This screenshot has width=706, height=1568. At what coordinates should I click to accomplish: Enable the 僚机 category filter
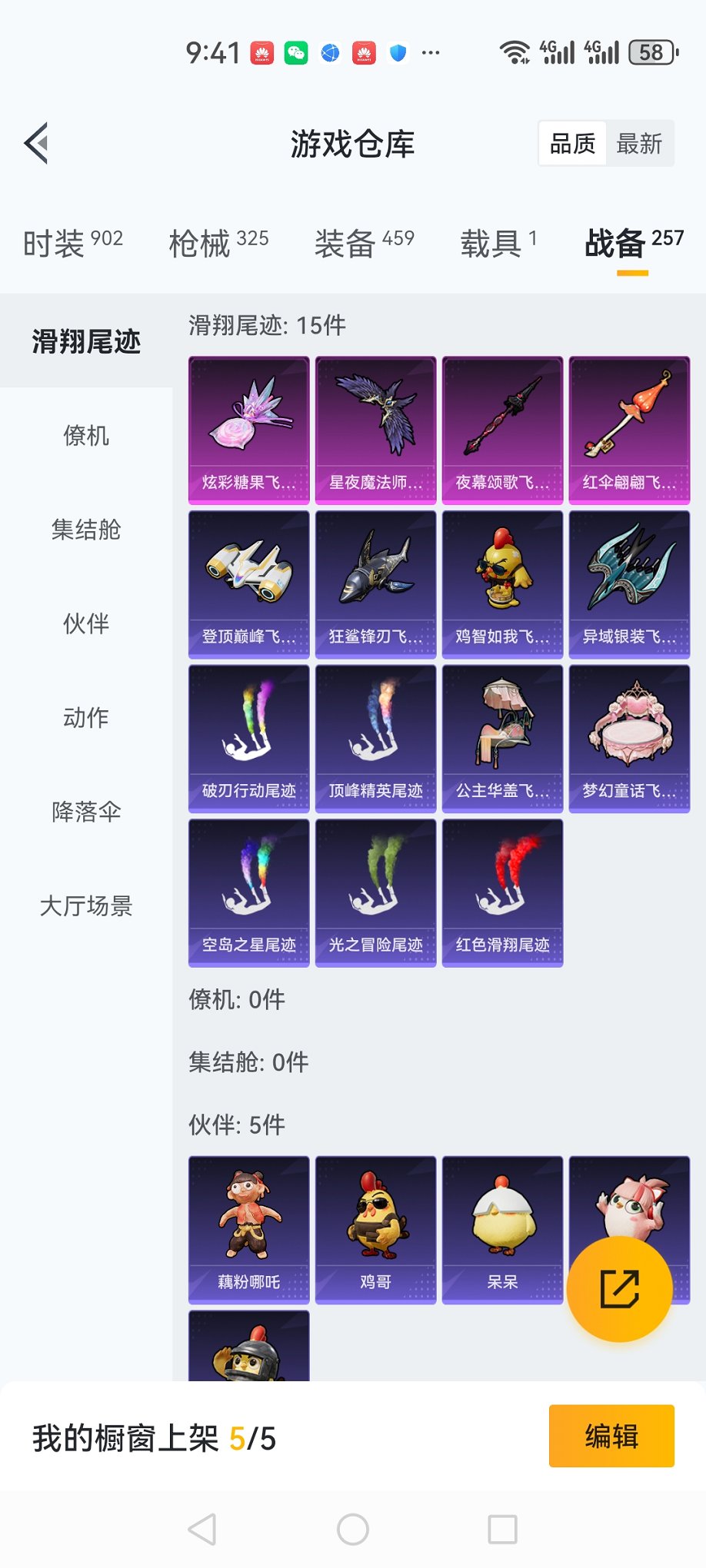(85, 436)
